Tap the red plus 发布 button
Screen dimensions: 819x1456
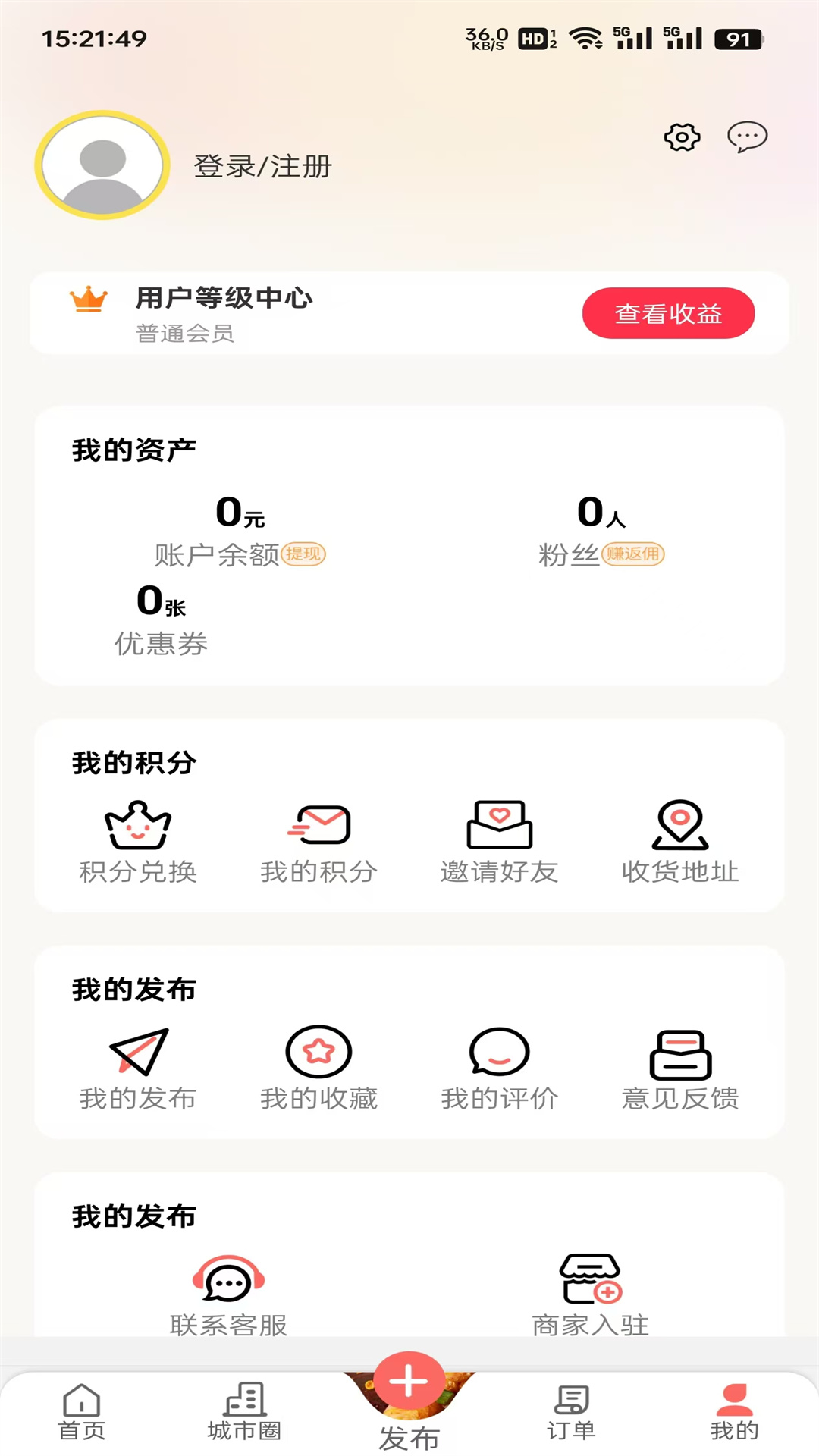coord(409,1382)
